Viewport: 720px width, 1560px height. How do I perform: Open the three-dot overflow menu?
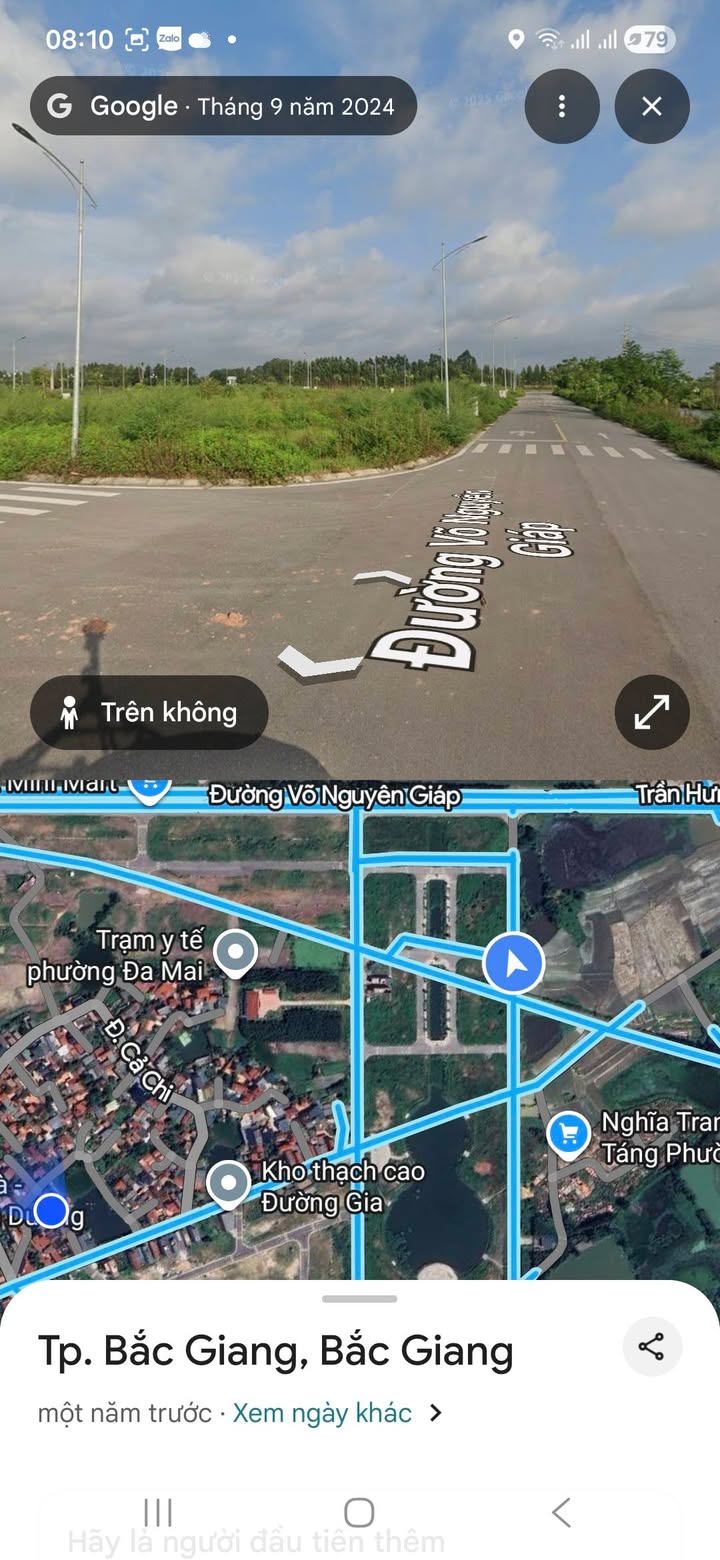(x=562, y=106)
